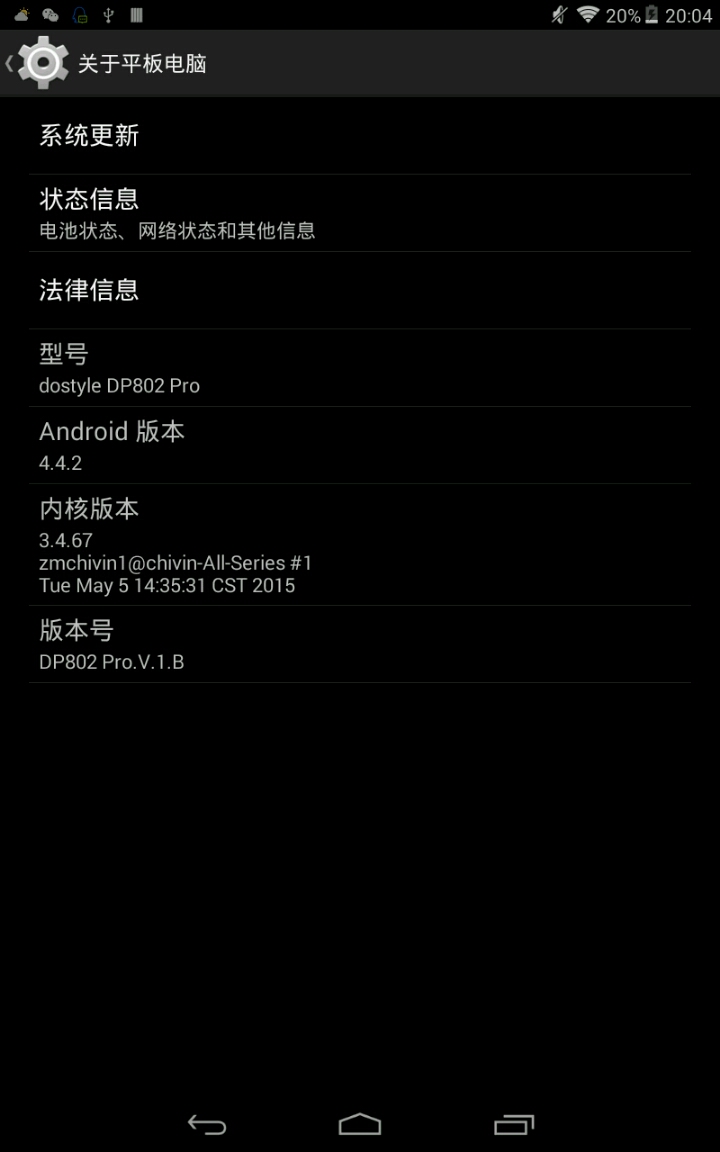
Task: Tap the 型号 model row
Action: pos(360,367)
